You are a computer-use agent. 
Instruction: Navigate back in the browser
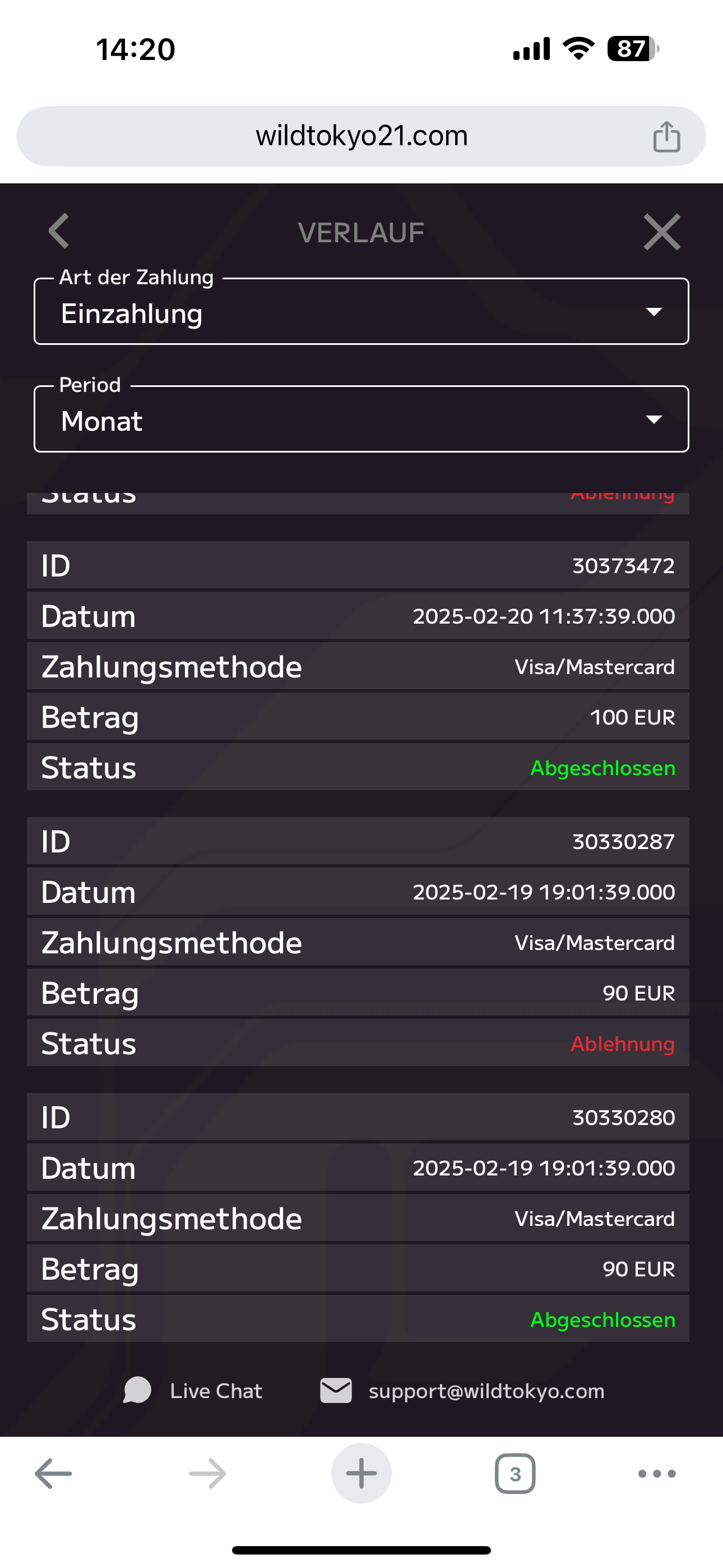pyautogui.click(x=54, y=1474)
